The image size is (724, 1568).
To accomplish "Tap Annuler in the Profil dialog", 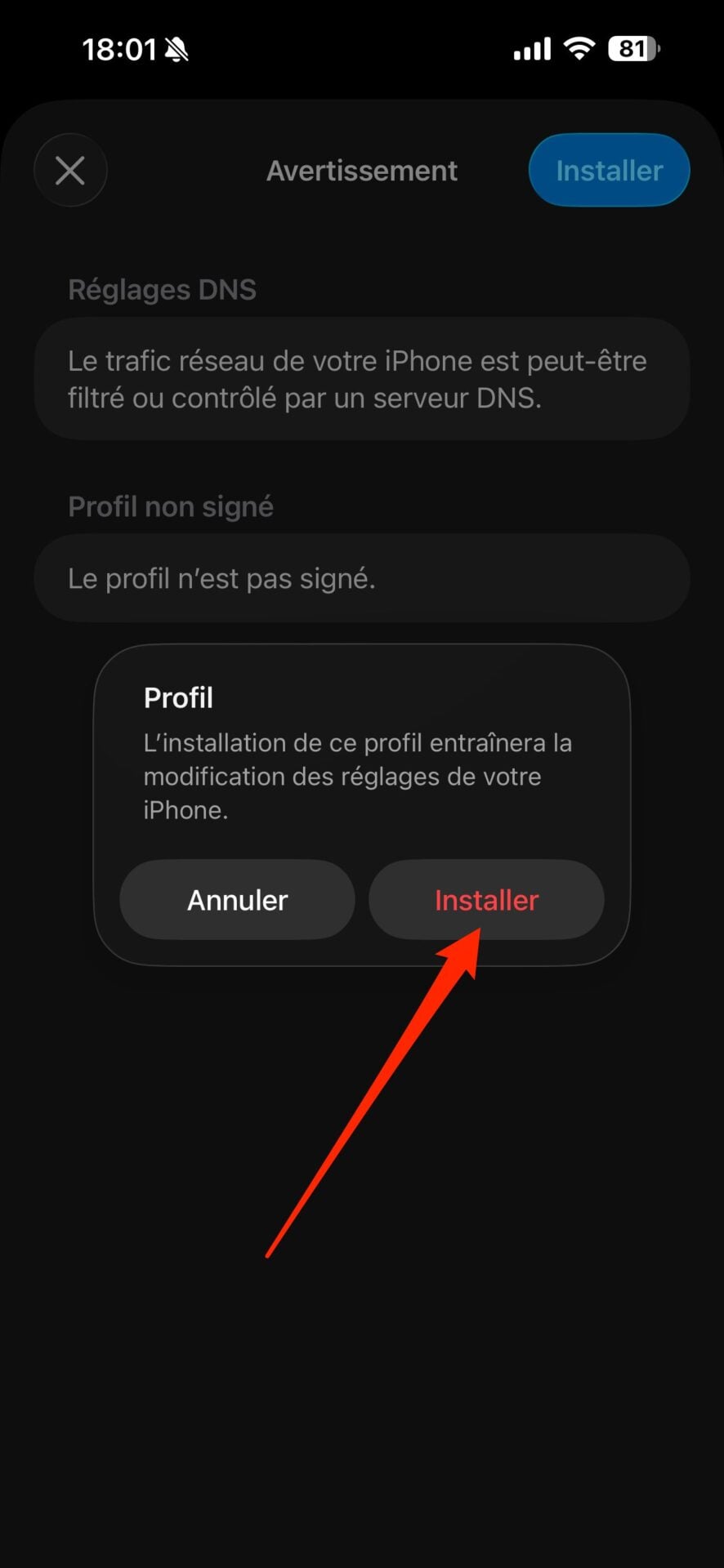I will pyautogui.click(x=237, y=900).
